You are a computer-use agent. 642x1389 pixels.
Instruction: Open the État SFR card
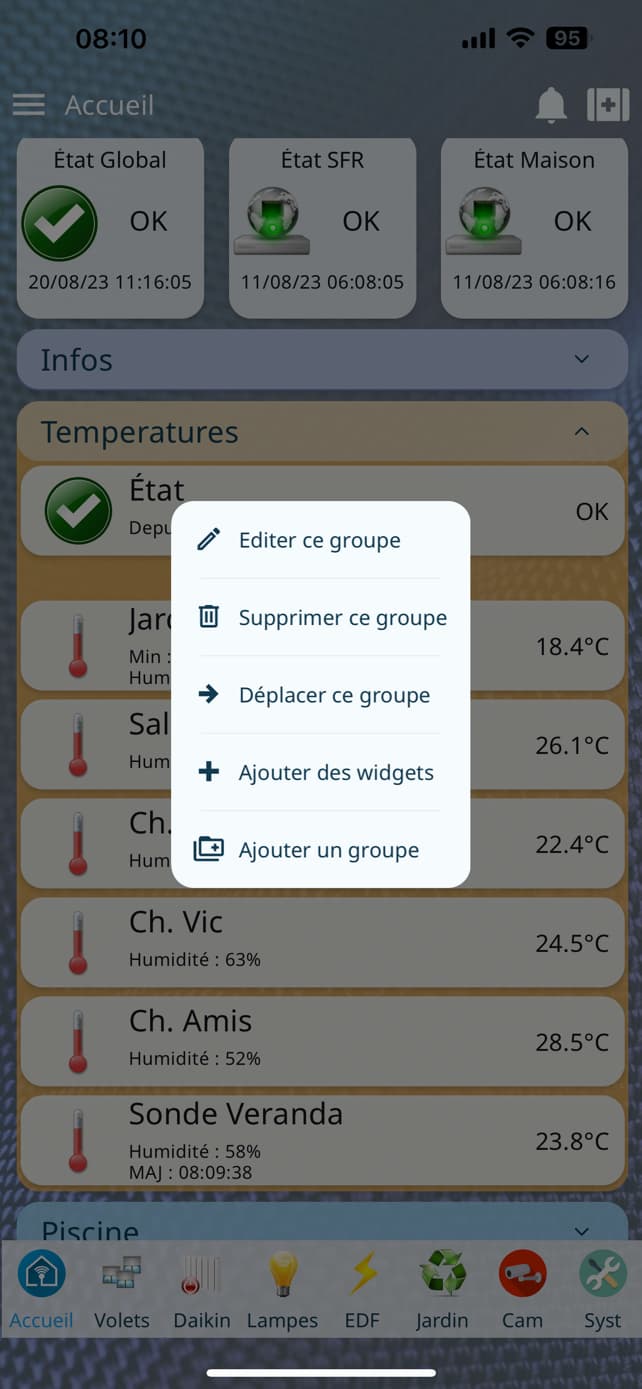pyautogui.click(x=322, y=227)
